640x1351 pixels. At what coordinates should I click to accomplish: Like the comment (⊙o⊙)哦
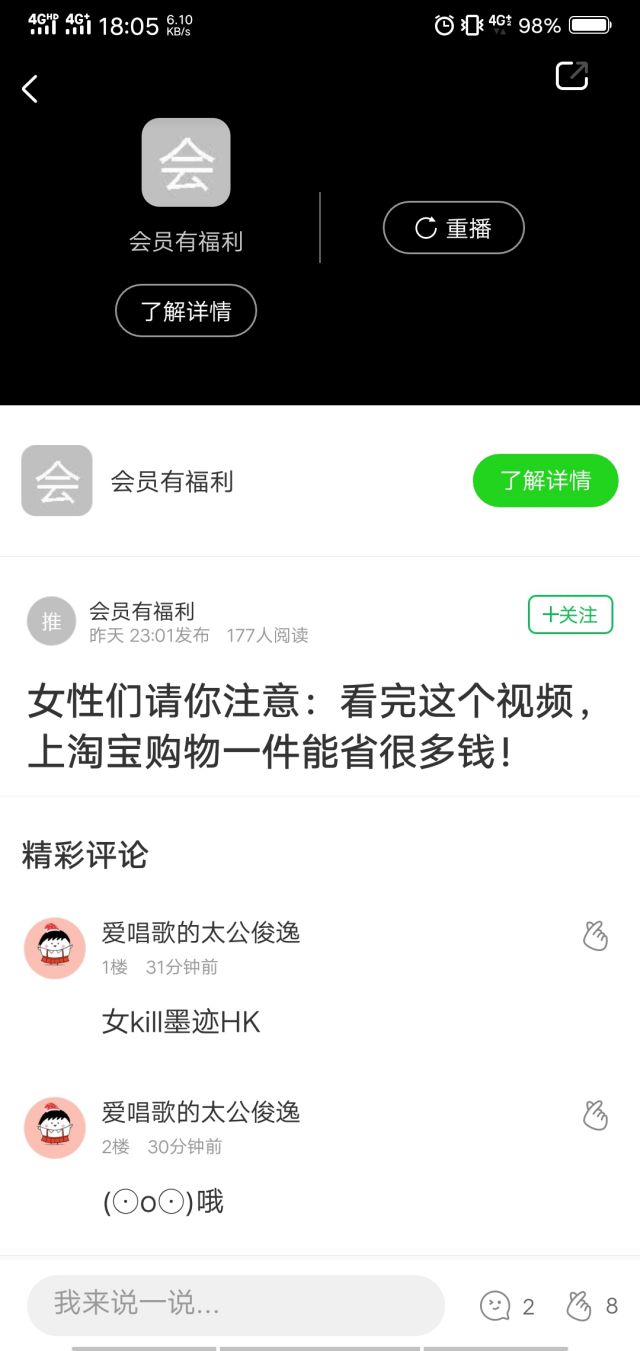coord(596,1116)
